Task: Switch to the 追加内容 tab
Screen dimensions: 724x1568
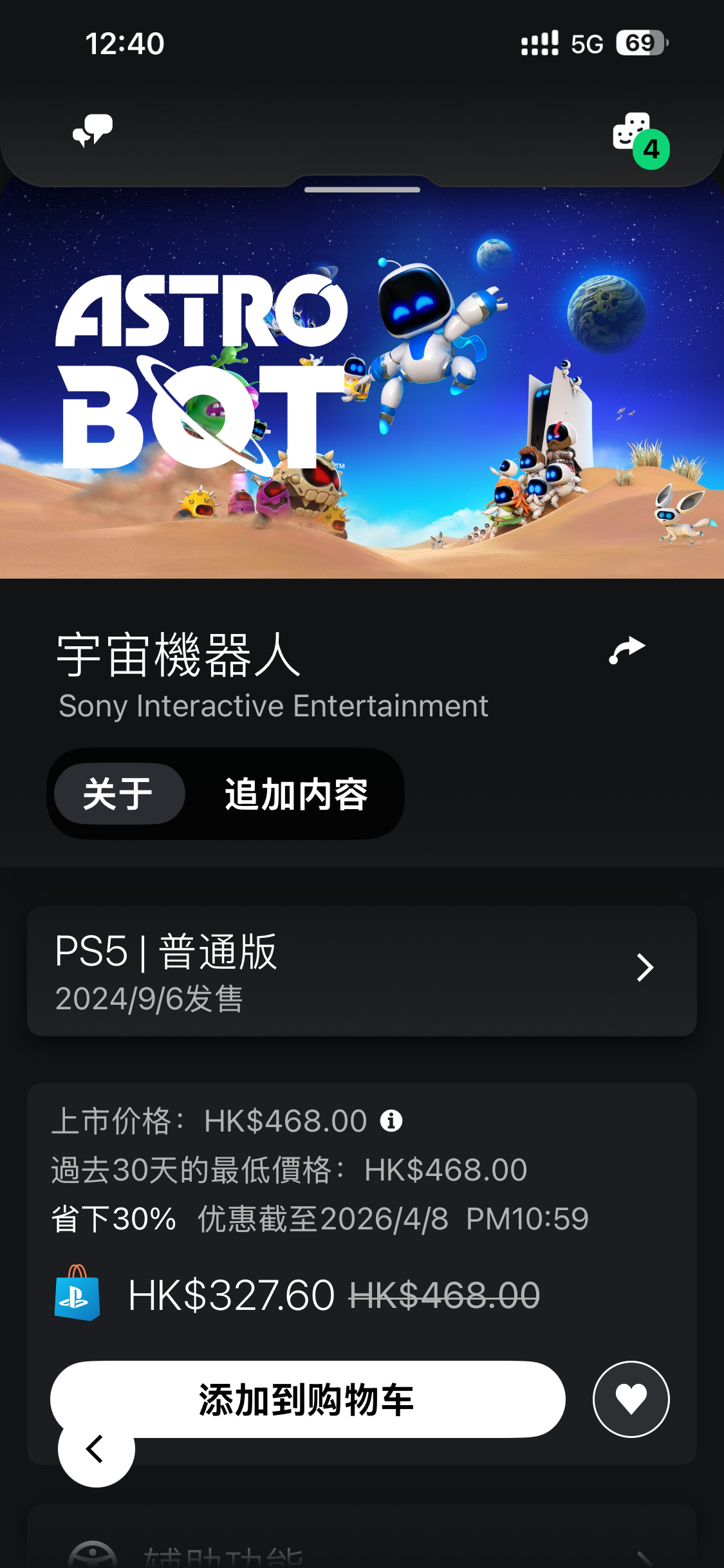Action: tap(296, 794)
